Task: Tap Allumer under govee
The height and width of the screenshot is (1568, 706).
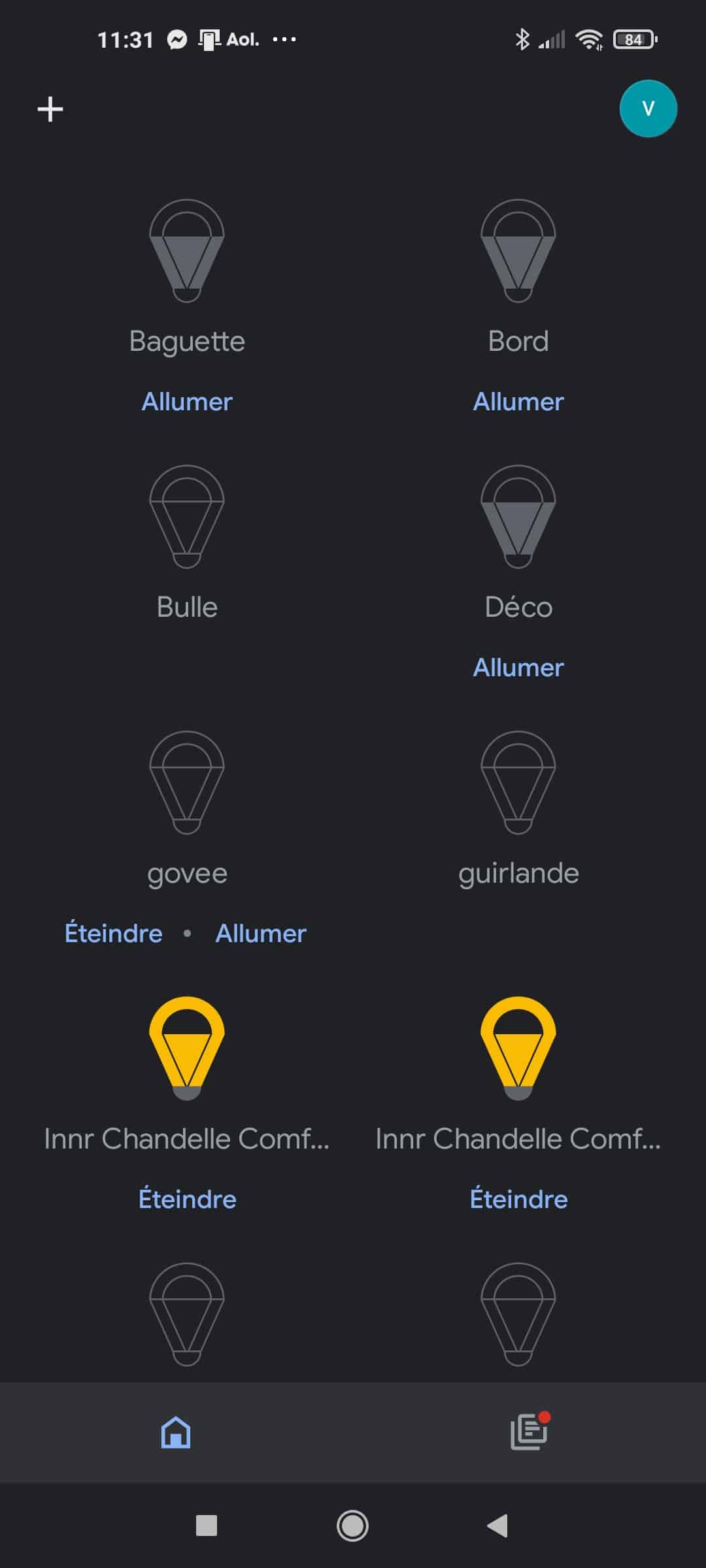Action: tap(261, 934)
